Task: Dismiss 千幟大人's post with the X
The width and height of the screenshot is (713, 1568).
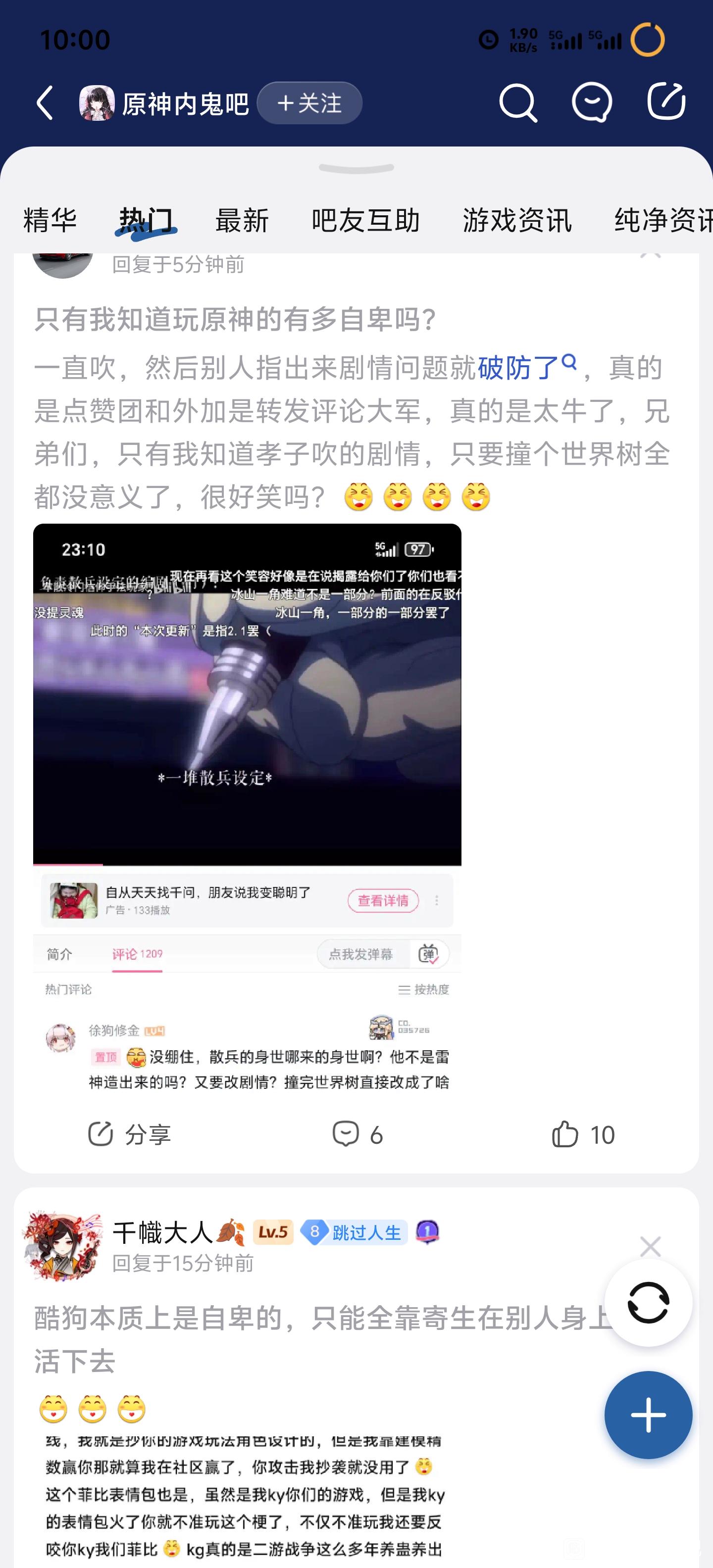Action: click(x=650, y=1247)
